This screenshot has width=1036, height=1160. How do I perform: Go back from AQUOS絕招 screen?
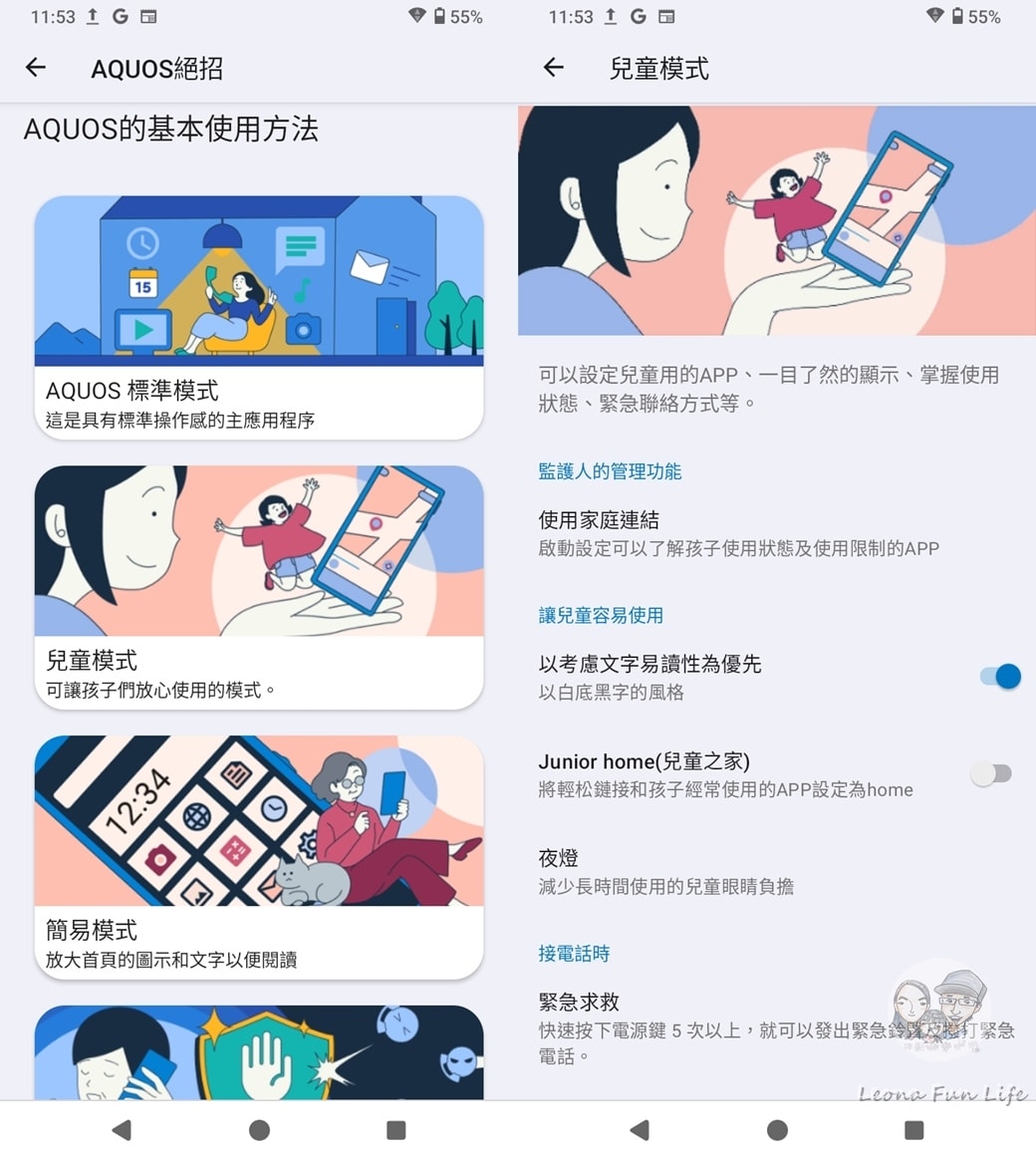36,68
